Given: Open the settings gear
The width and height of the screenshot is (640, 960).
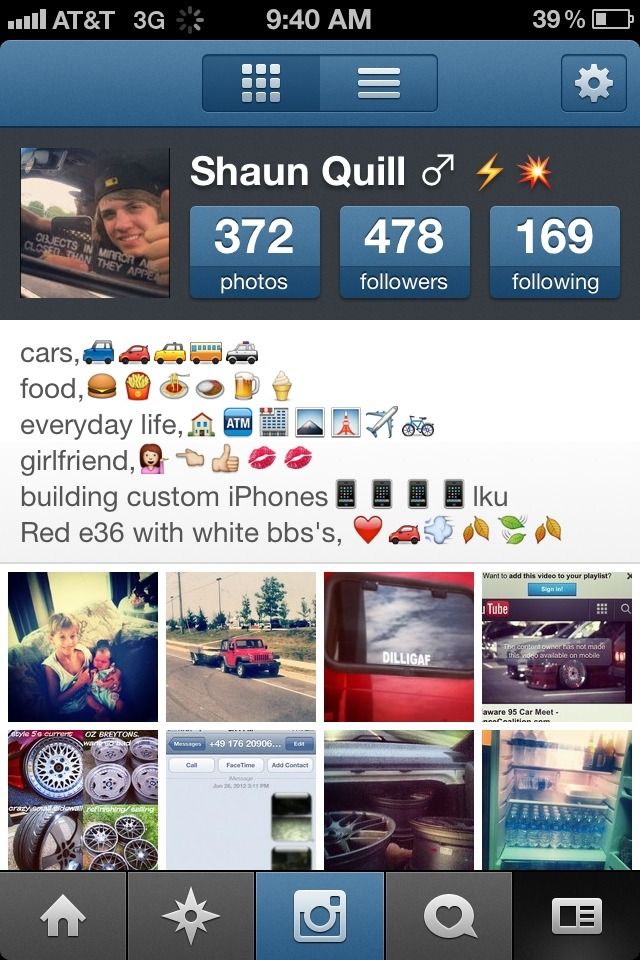Looking at the screenshot, I should pos(593,82).
